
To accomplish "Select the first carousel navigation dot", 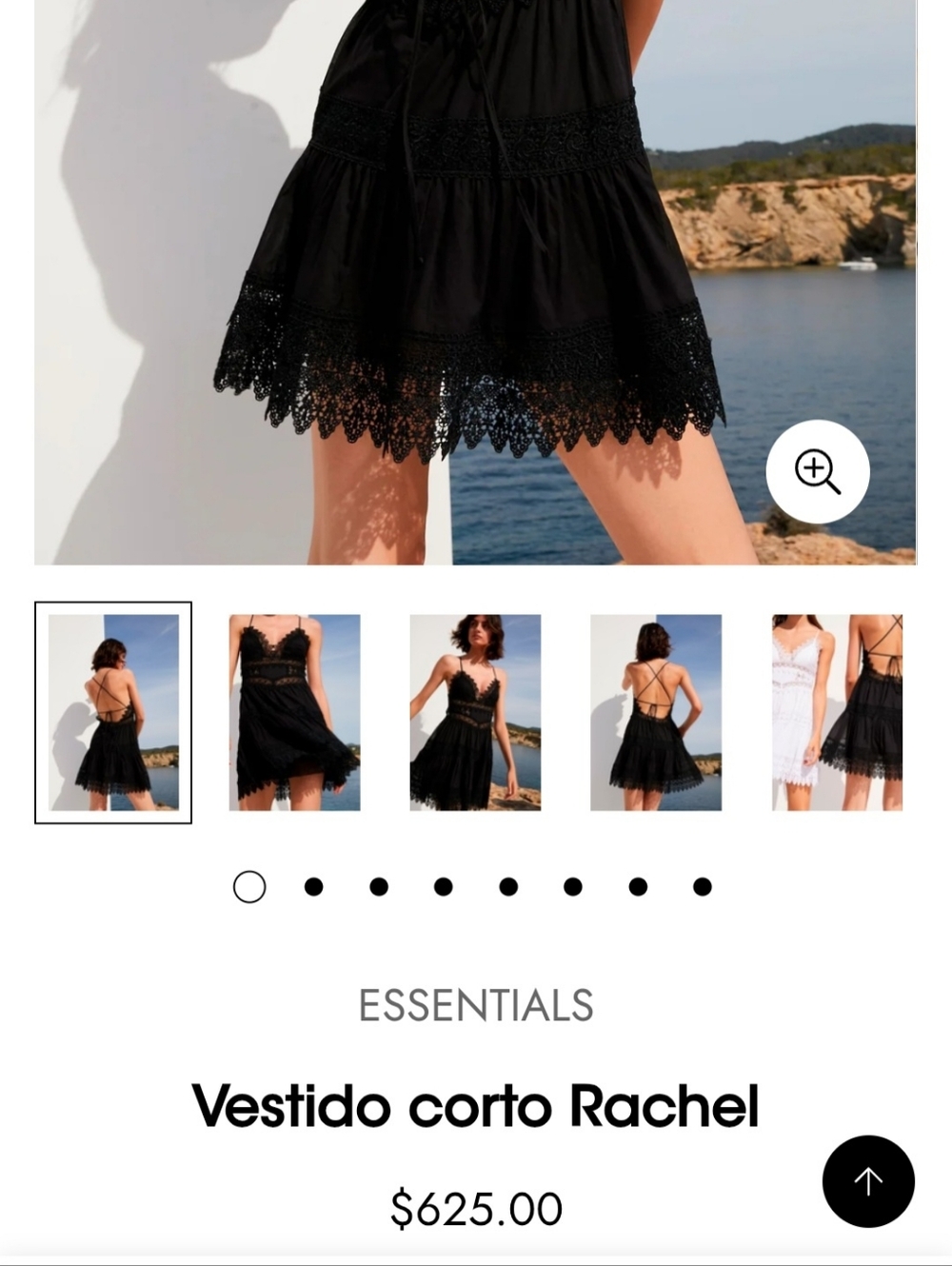I will 249,886.
